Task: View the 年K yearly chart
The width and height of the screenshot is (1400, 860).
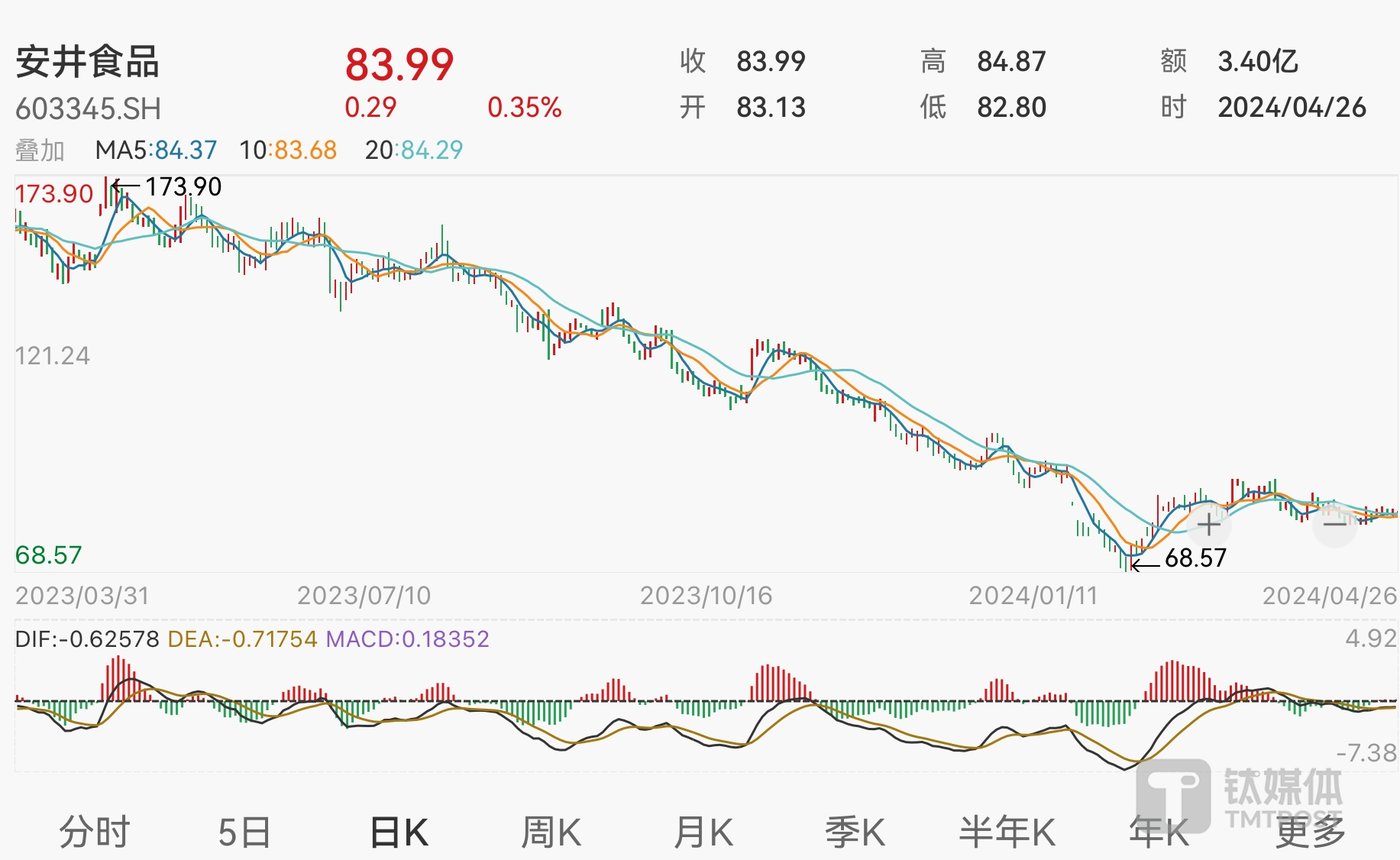Action: click(1158, 830)
